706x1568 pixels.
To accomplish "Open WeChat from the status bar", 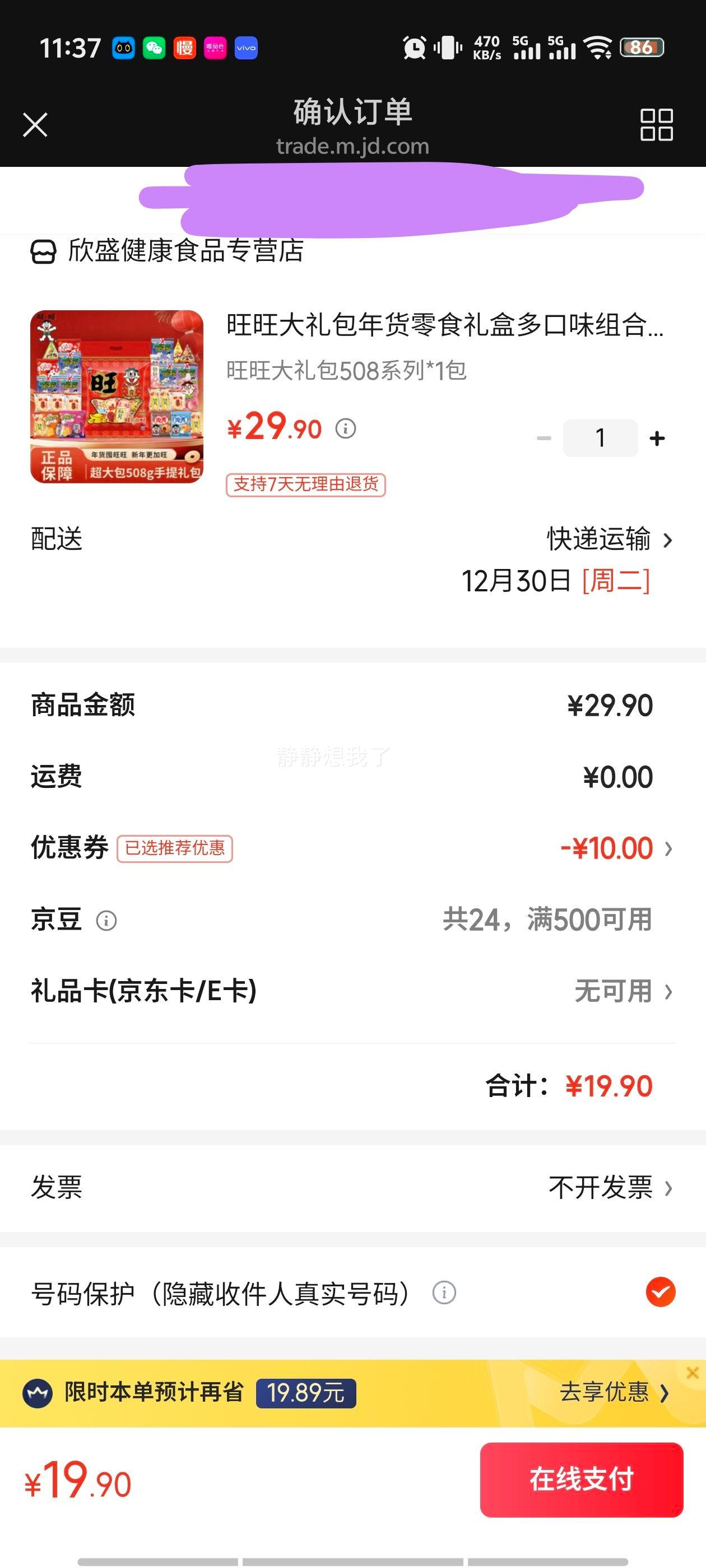I will [x=154, y=48].
